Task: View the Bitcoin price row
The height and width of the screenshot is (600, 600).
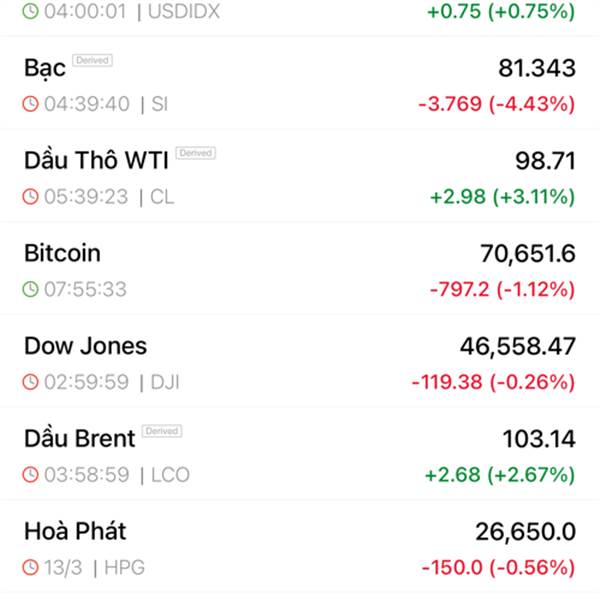Action: (300, 270)
